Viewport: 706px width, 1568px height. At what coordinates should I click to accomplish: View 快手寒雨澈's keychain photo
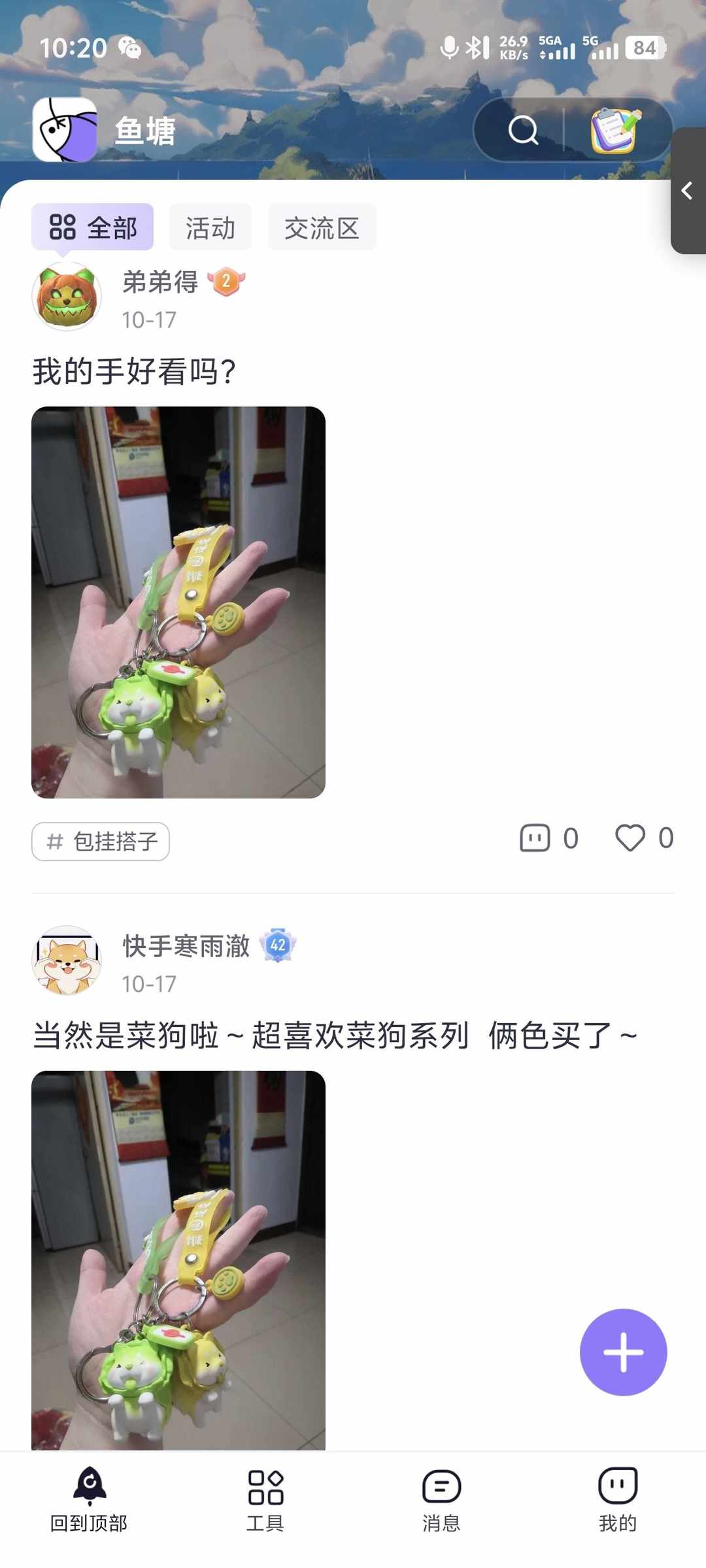pos(178,1260)
